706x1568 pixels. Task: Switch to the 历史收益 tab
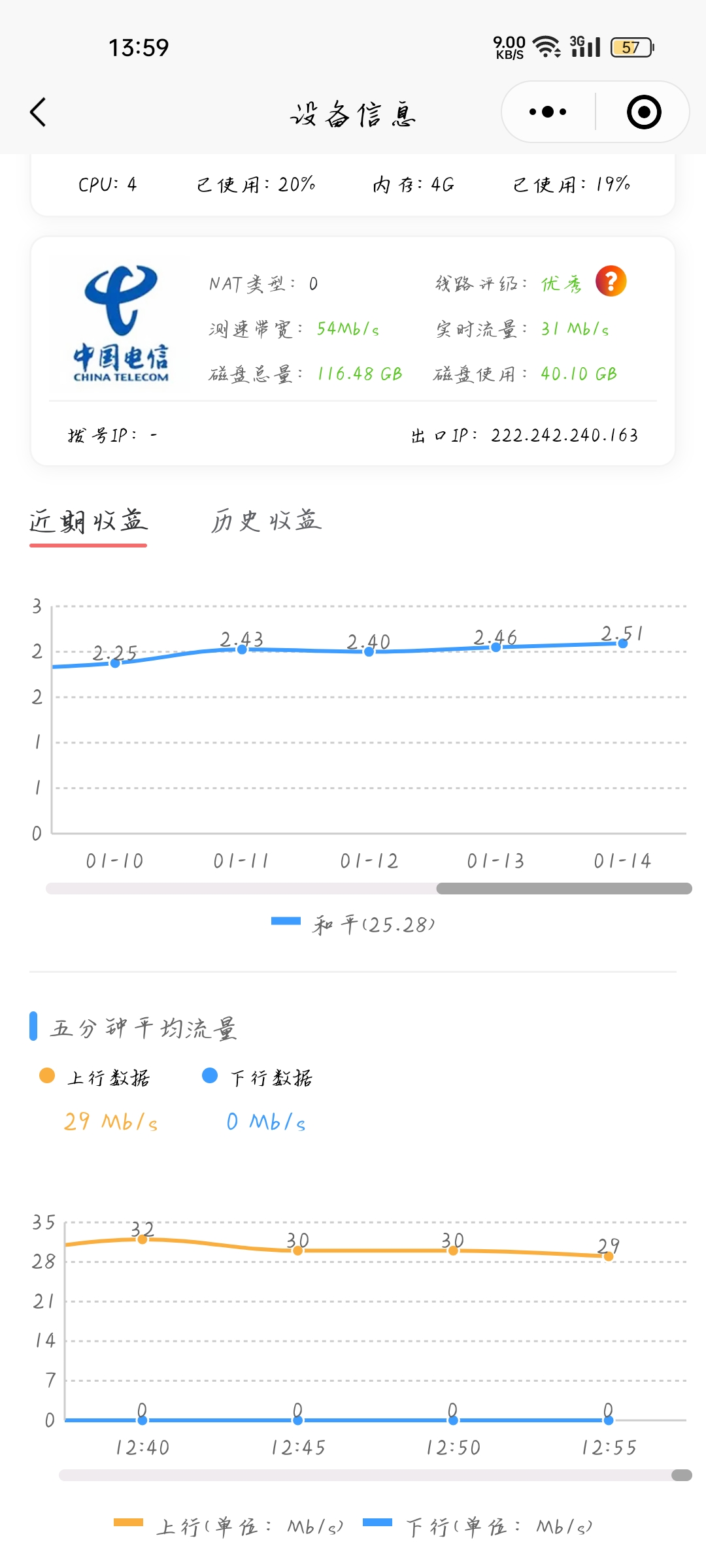coord(266,521)
